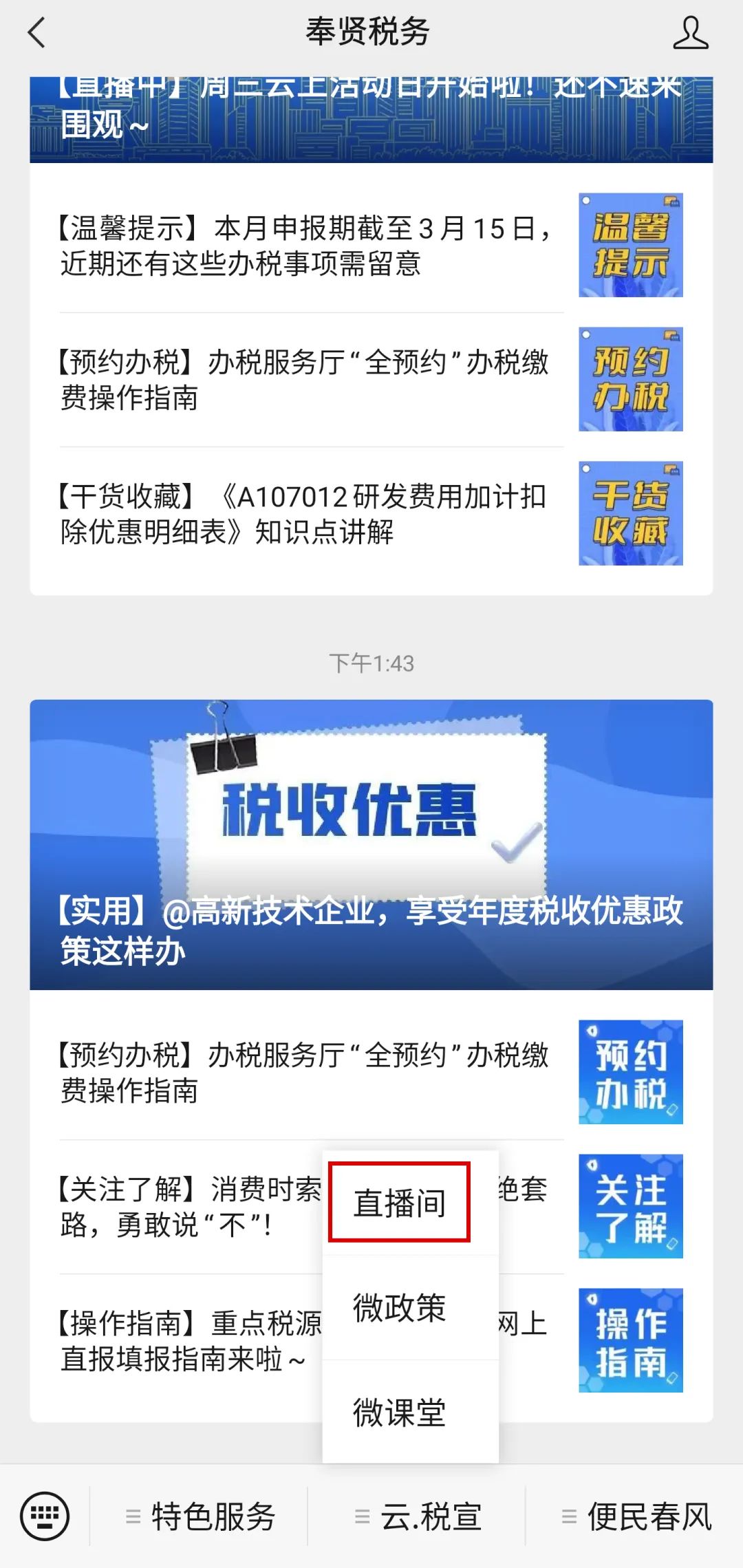Open 微课堂 from the popup menu
The width and height of the screenshot is (743, 1568).
400,1412
